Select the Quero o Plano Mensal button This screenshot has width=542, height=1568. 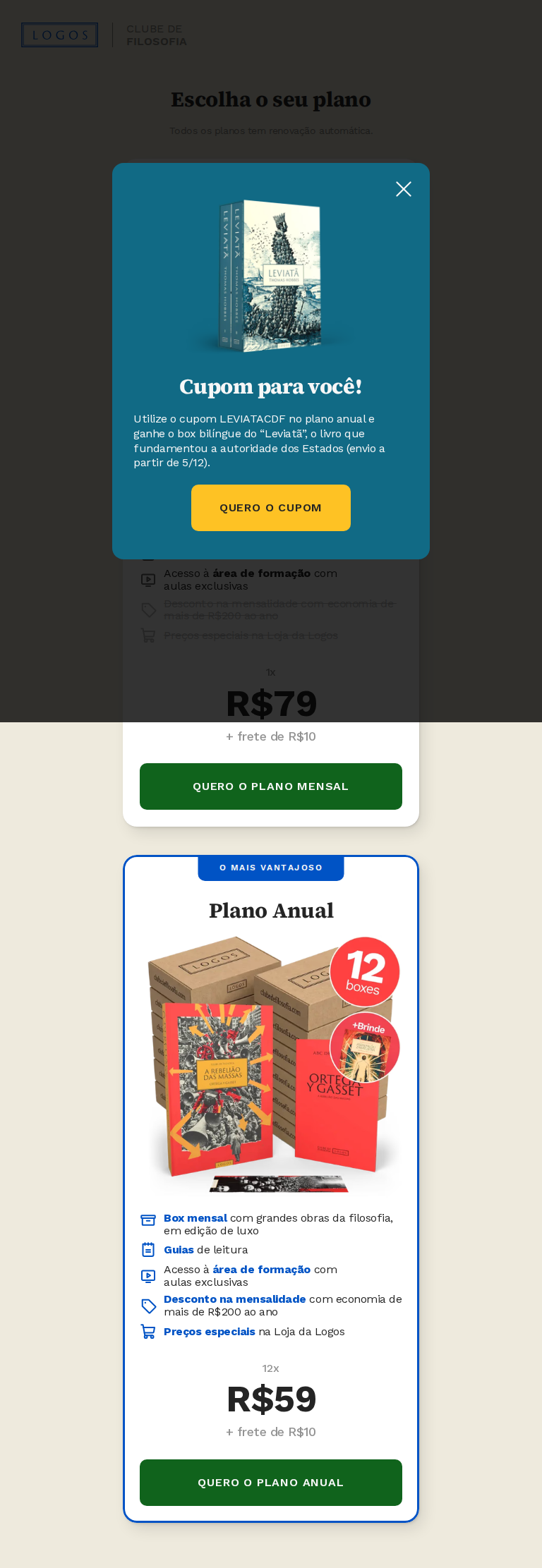point(270,786)
